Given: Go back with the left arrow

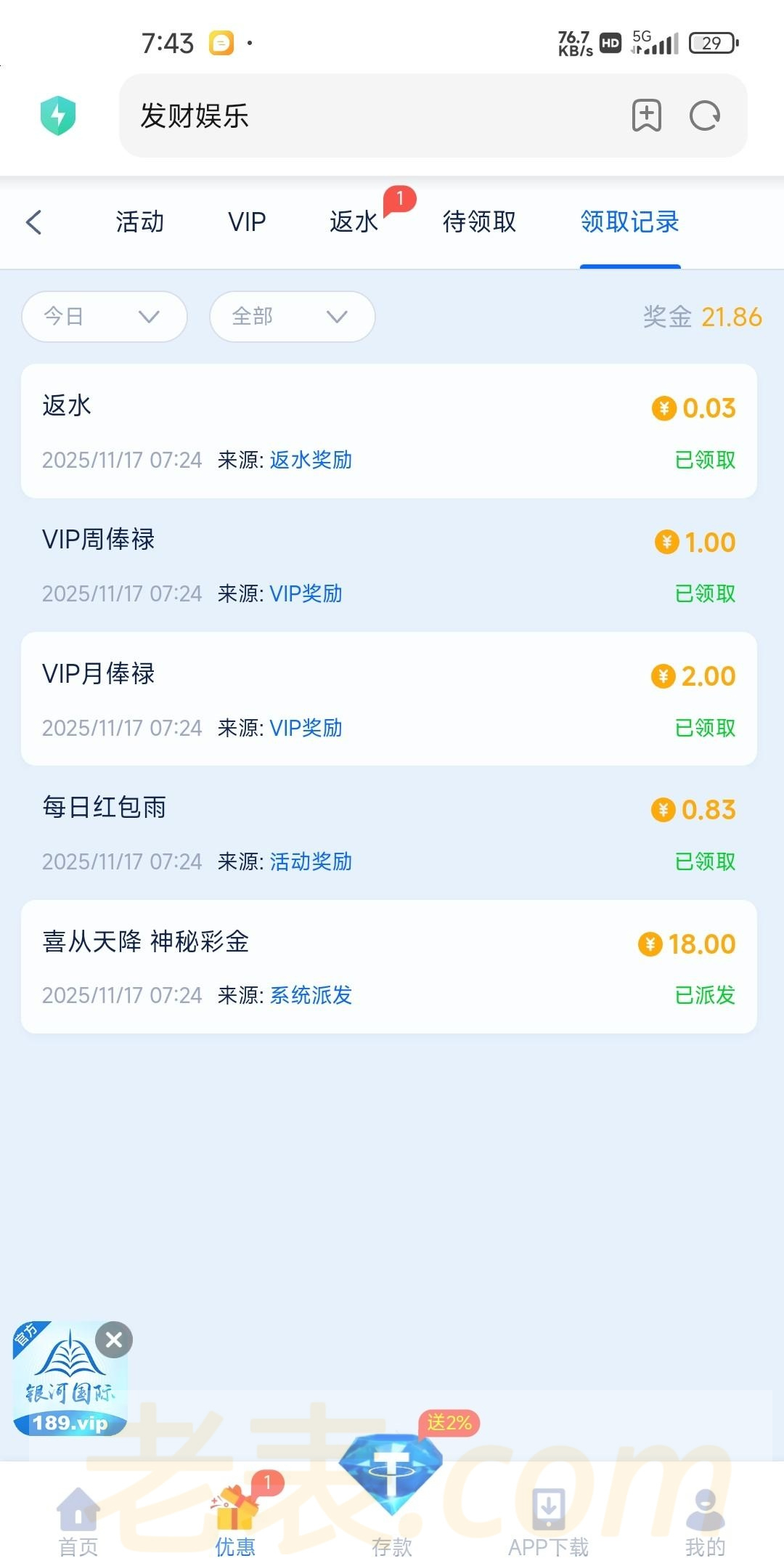Looking at the screenshot, I should pyautogui.click(x=34, y=222).
